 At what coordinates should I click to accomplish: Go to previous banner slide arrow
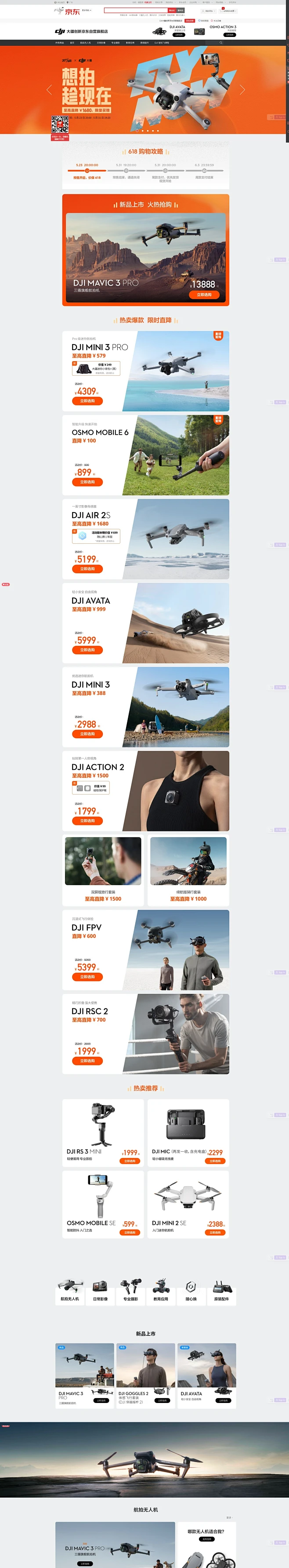49,89
